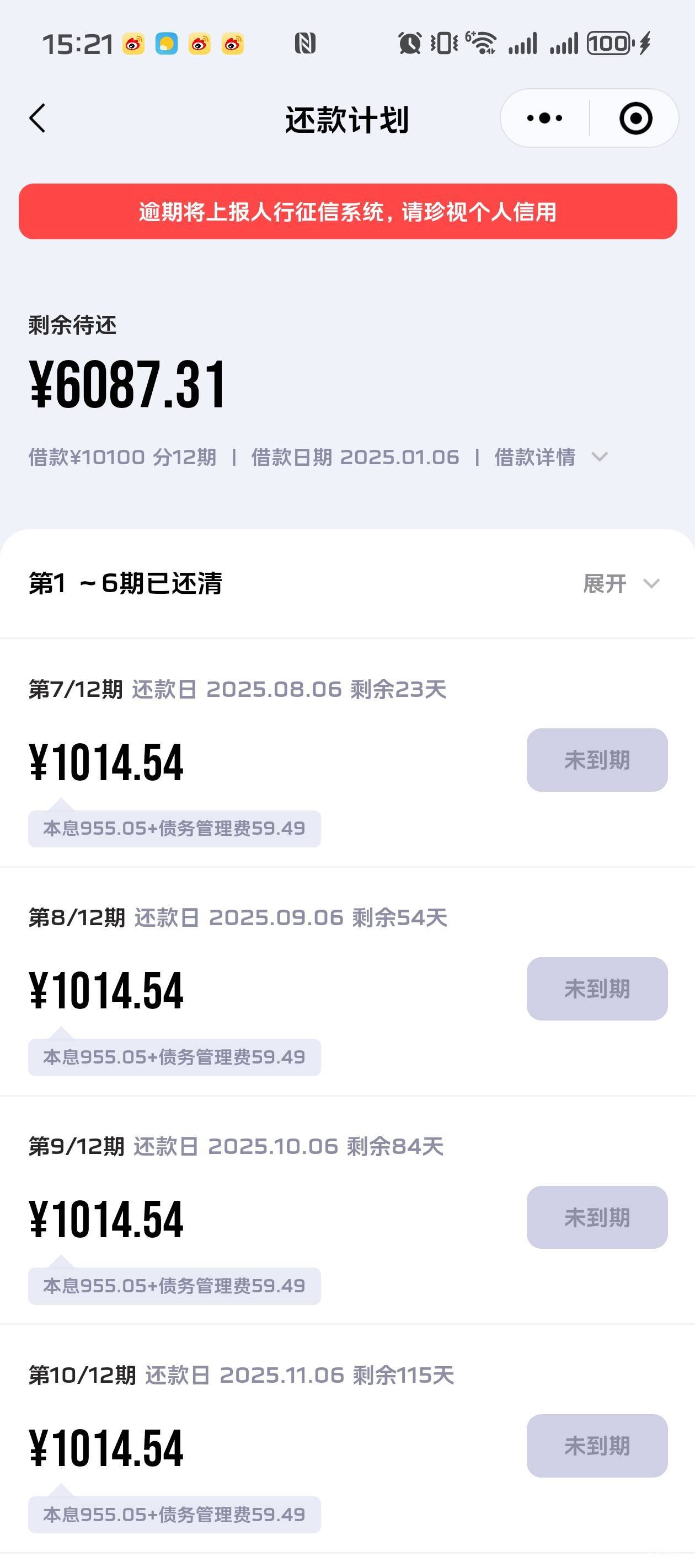695x1568 pixels.
Task: Tap 未到期 button for 第8/12期
Action: [x=597, y=989]
